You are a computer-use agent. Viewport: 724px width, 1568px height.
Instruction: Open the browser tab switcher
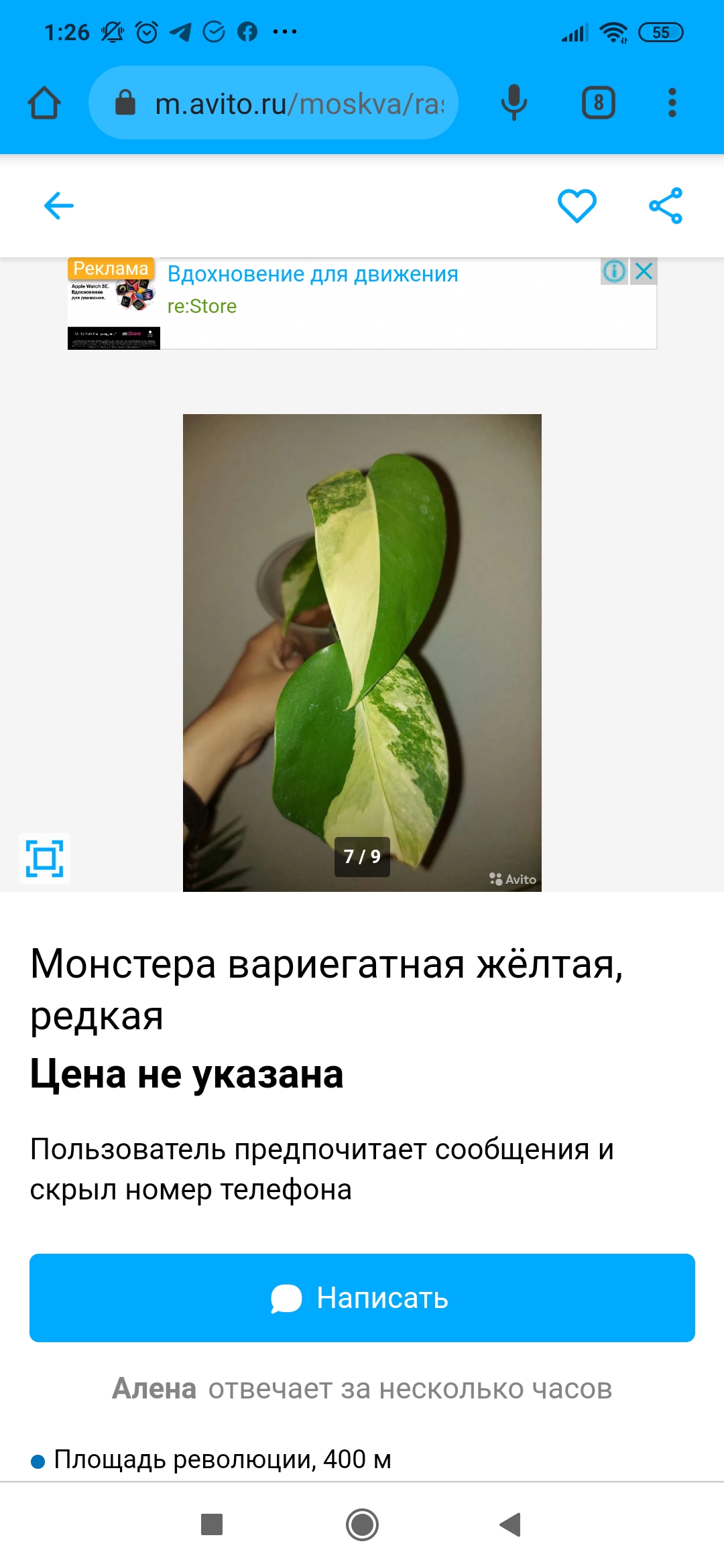pyautogui.click(x=598, y=103)
